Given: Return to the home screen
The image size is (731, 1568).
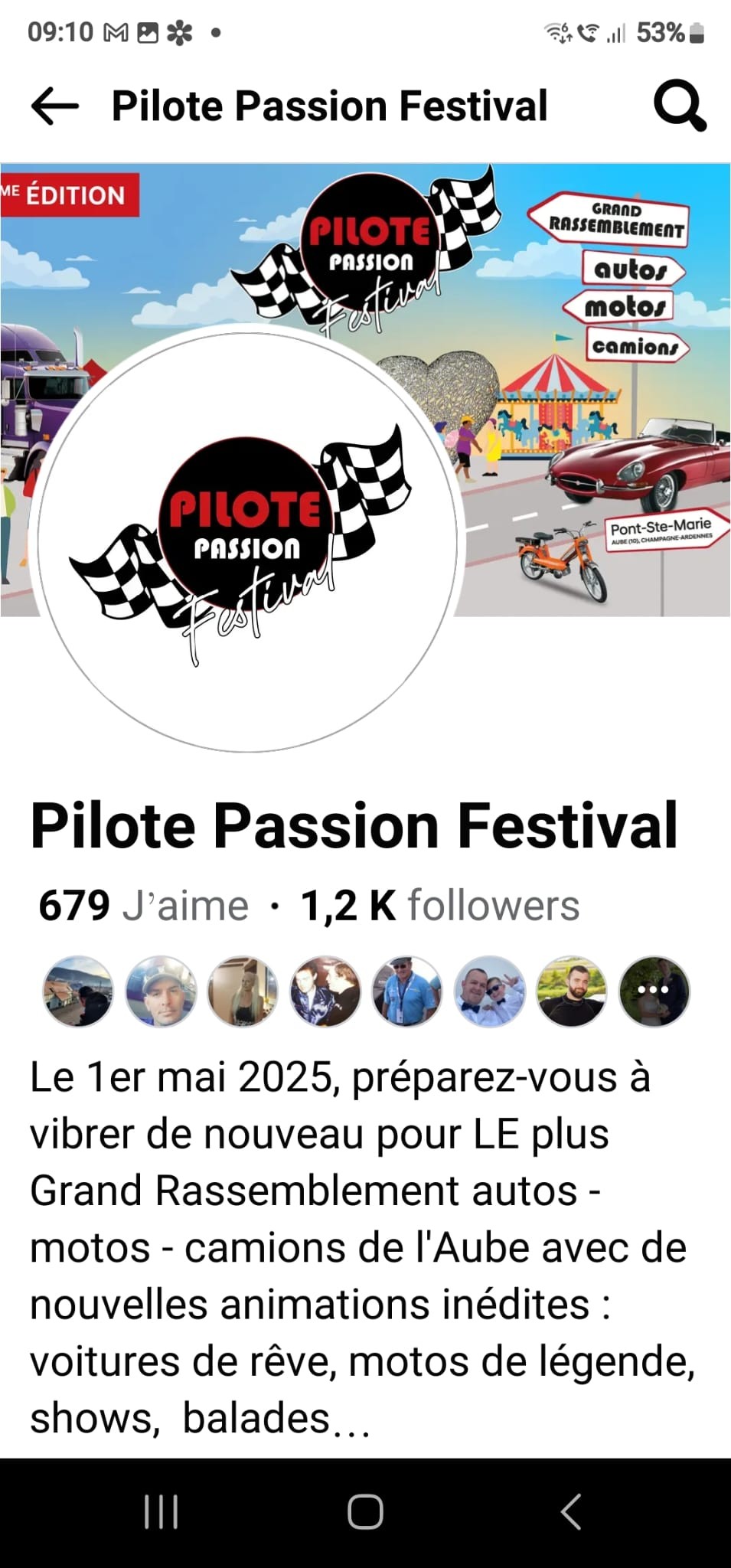Looking at the screenshot, I should [x=365, y=1512].
